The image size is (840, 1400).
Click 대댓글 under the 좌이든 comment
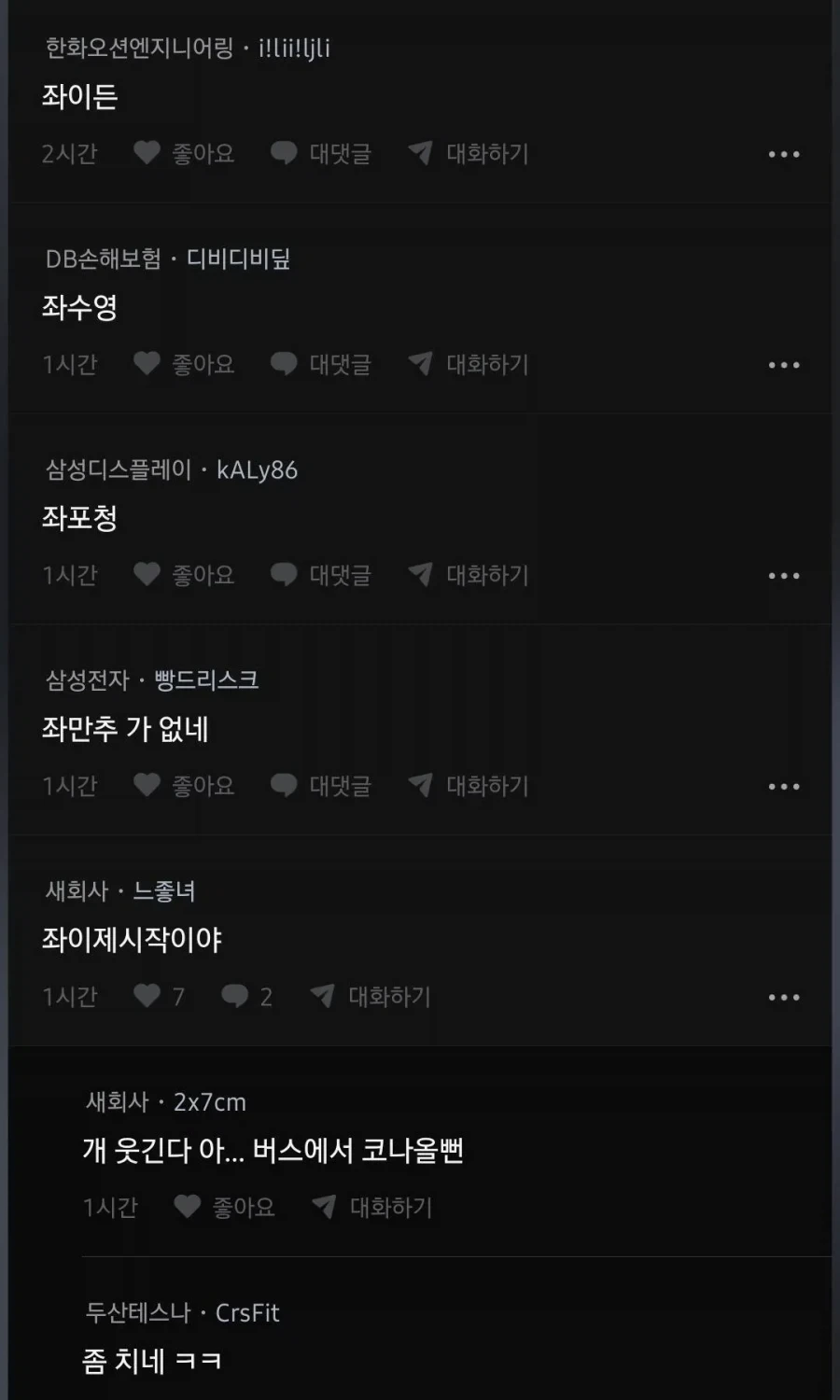pyautogui.click(x=340, y=153)
